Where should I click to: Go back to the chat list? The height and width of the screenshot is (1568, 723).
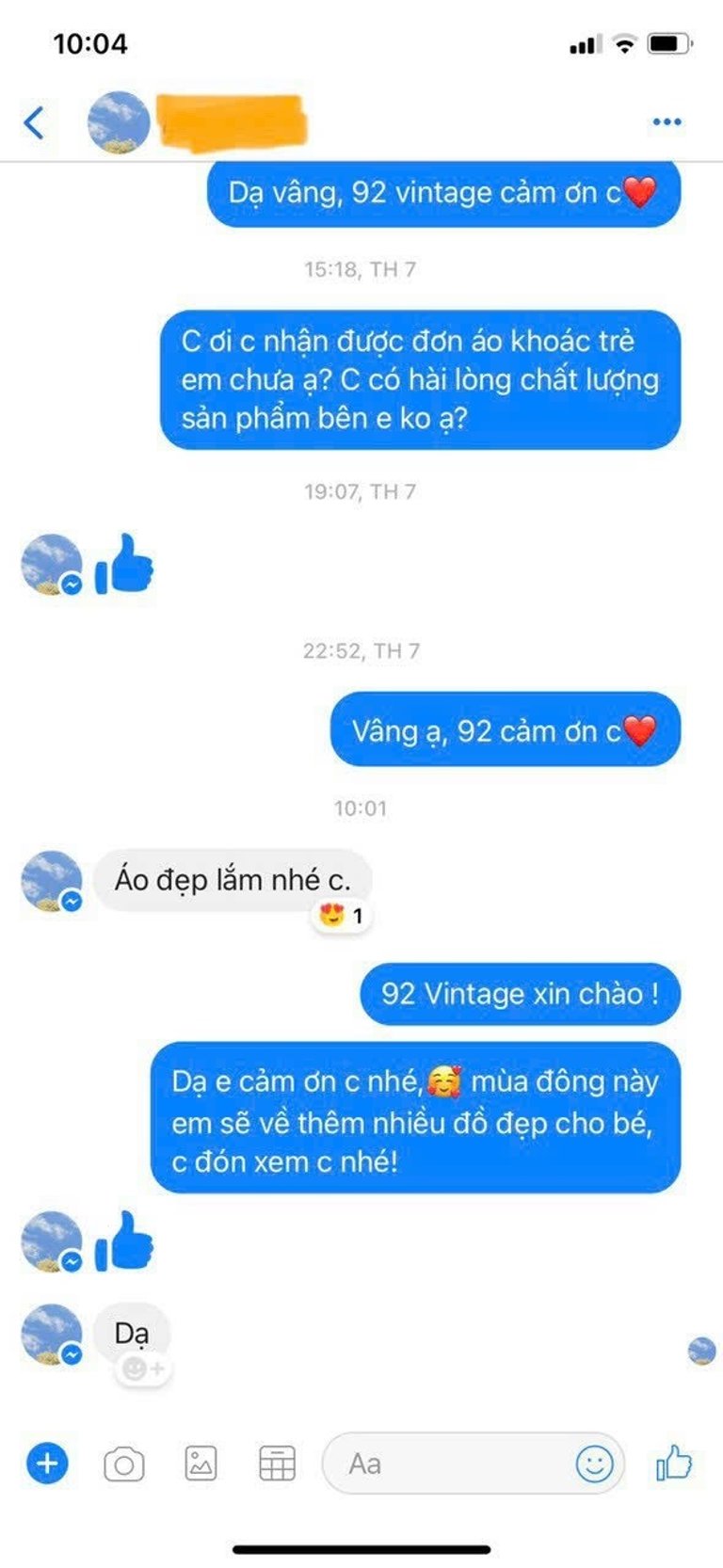34,122
